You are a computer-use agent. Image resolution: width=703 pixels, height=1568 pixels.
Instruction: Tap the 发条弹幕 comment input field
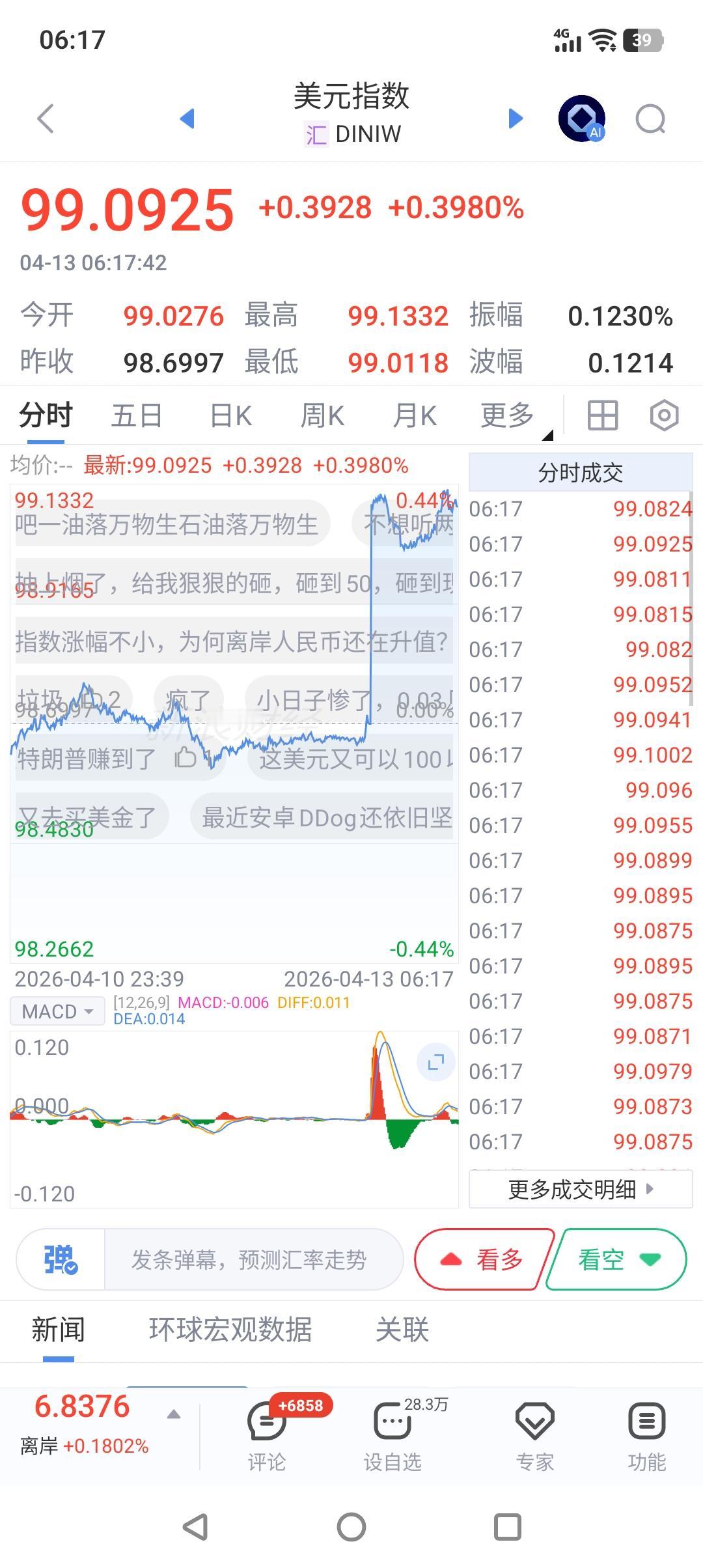pyautogui.click(x=254, y=1258)
